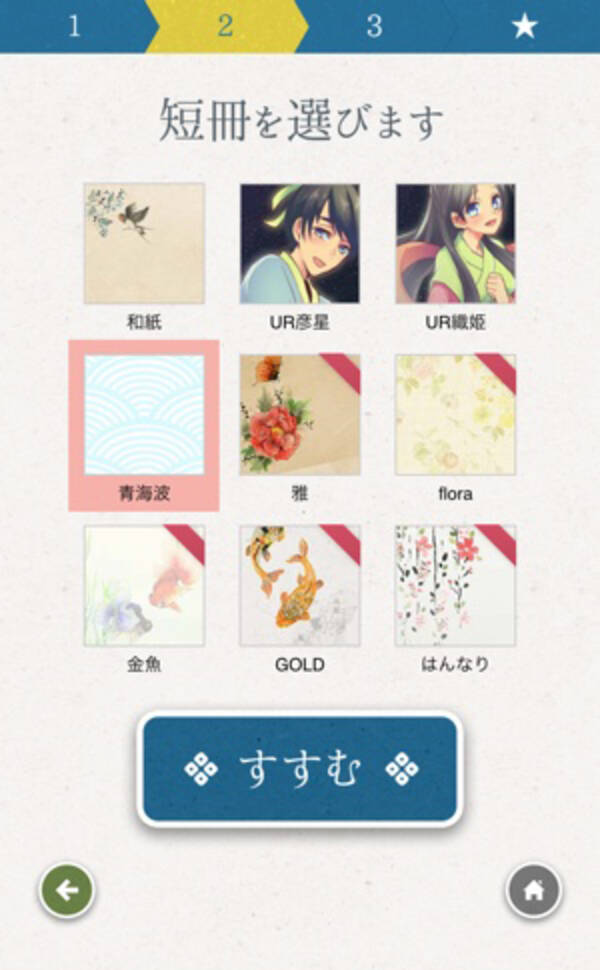Pick the 金魚 goldfish design

(x=144, y=586)
